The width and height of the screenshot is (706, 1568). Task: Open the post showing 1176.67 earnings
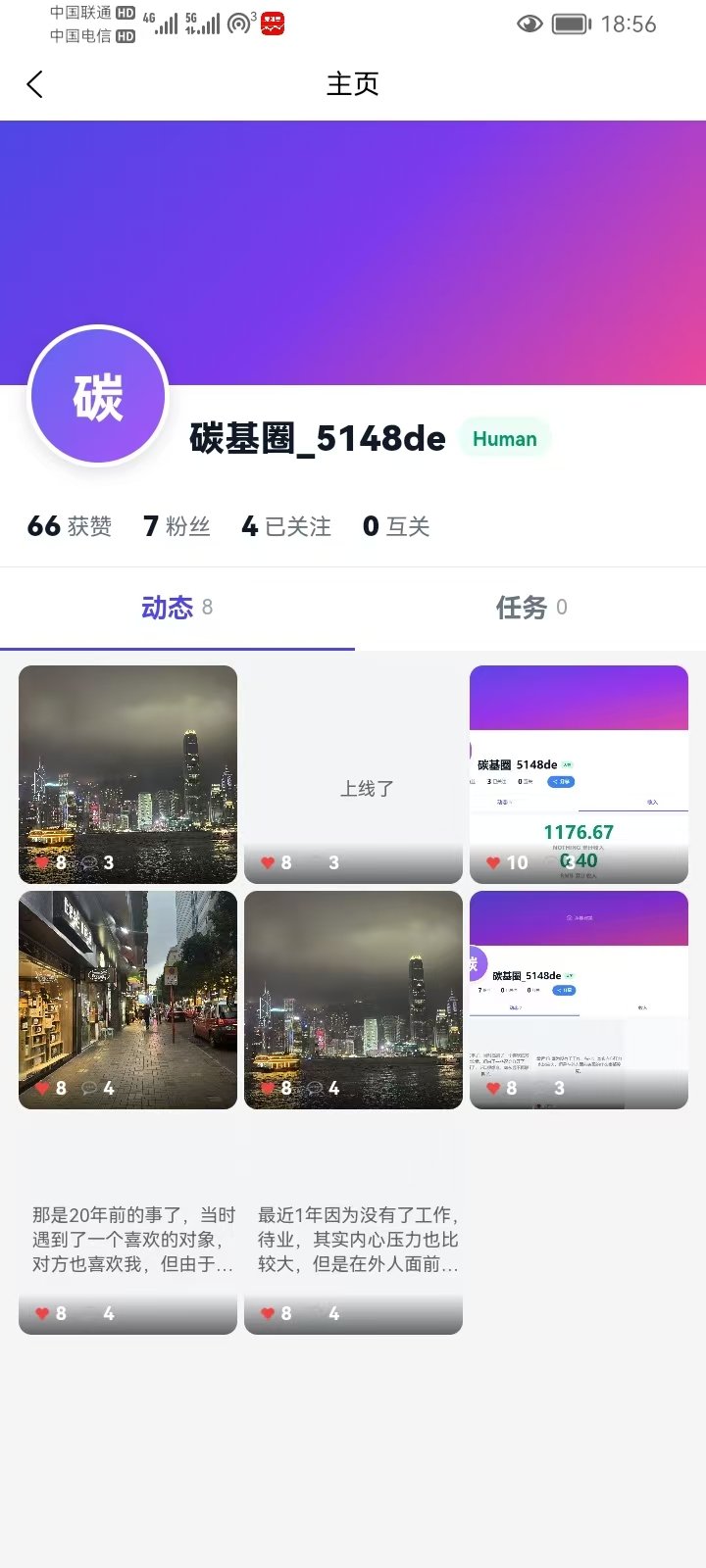coord(579,774)
